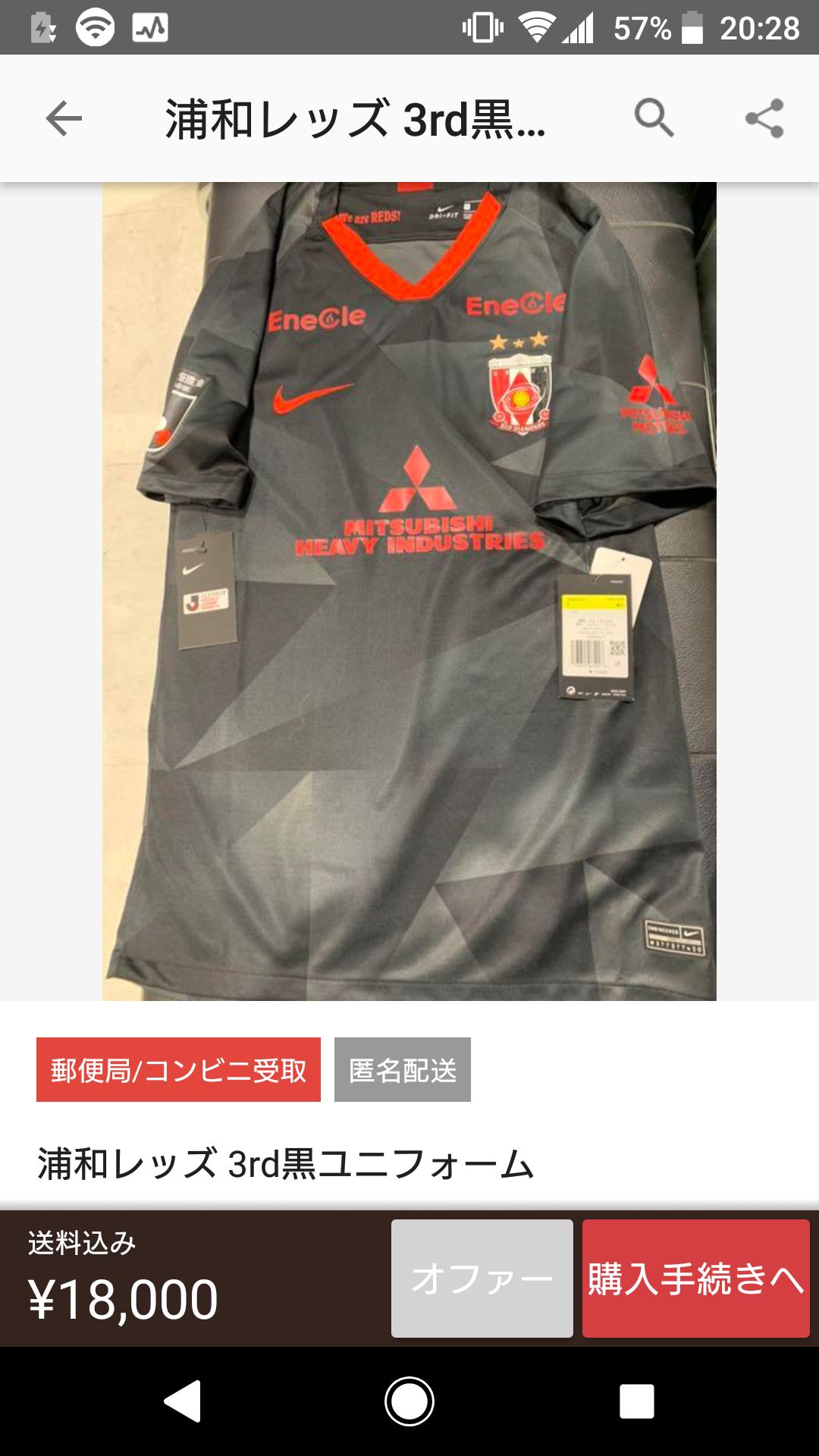Open the jersey product photo
Image resolution: width=819 pixels, height=1456 pixels.
[x=409, y=591]
